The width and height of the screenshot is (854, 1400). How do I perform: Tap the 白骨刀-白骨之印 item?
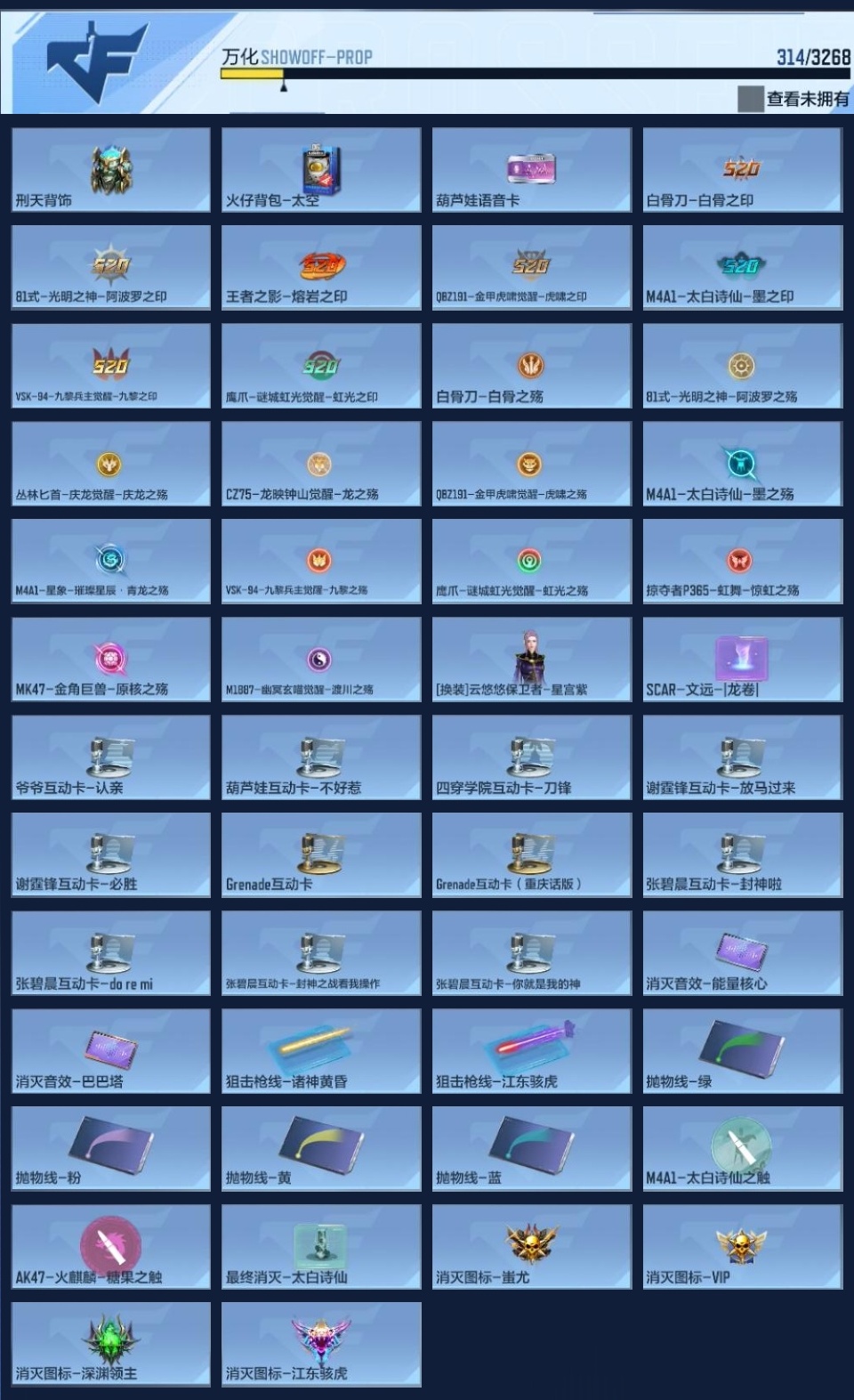coord(742,170)
